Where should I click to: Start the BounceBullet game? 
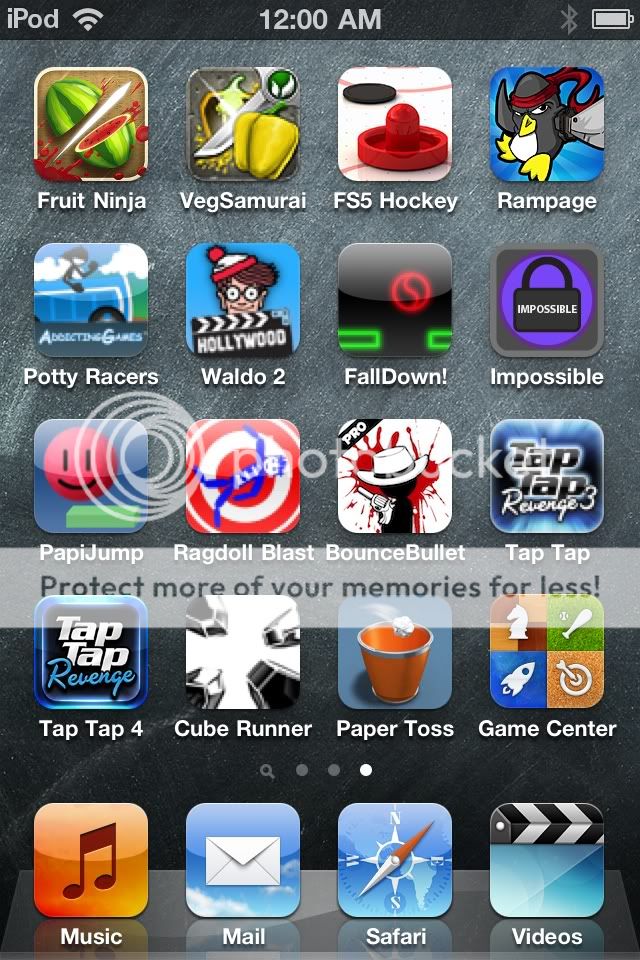pyautogui.click(x=395, y=476)
